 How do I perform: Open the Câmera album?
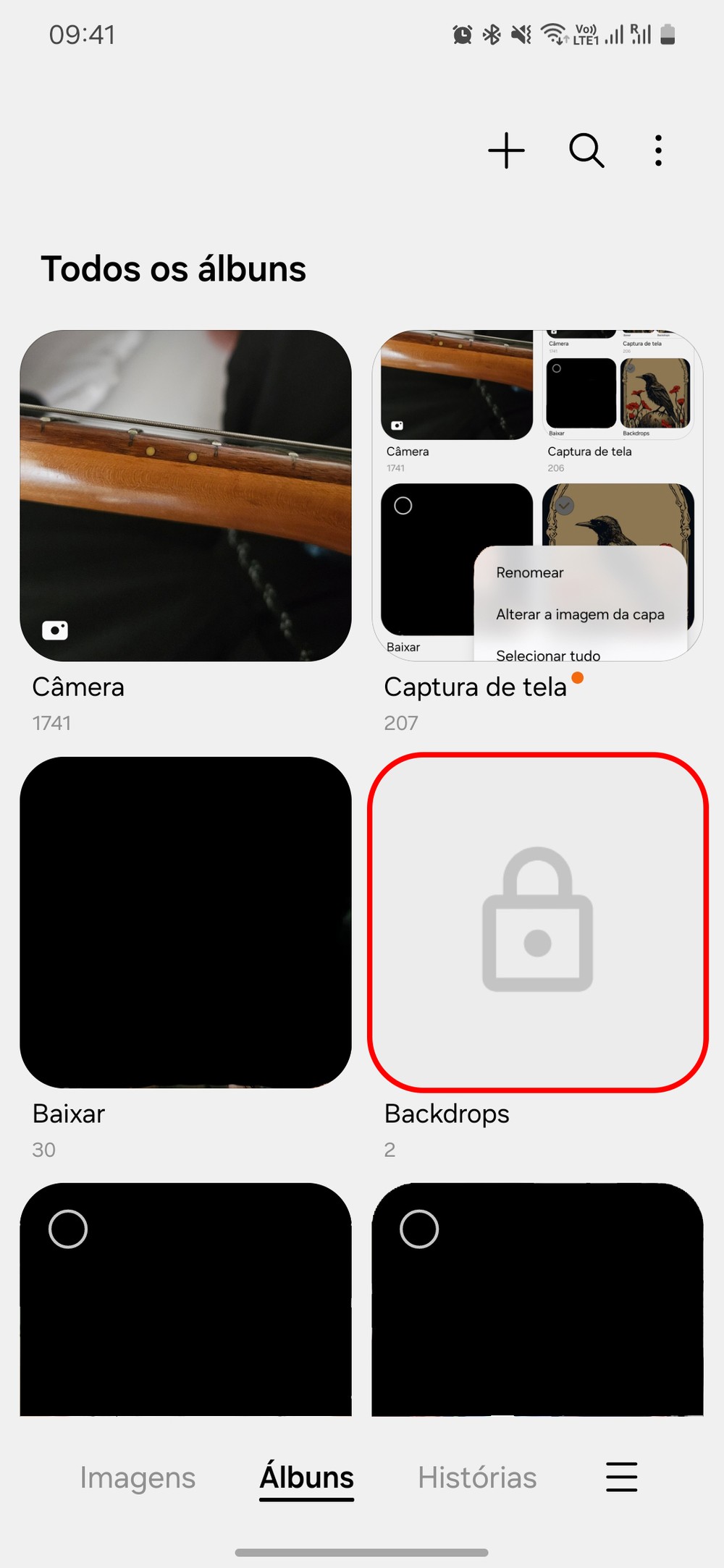click(x=185, y=496)
